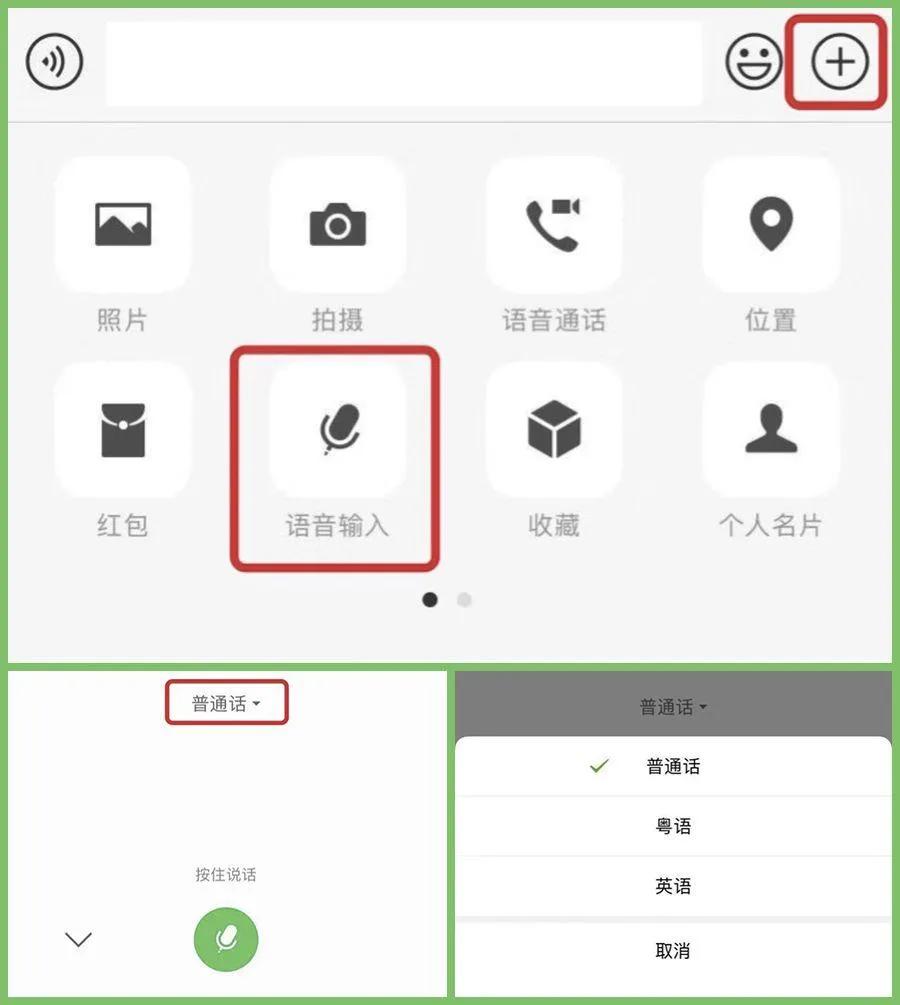Open the emoji picker
The image size is (900, 1005).
pos(753,60)
